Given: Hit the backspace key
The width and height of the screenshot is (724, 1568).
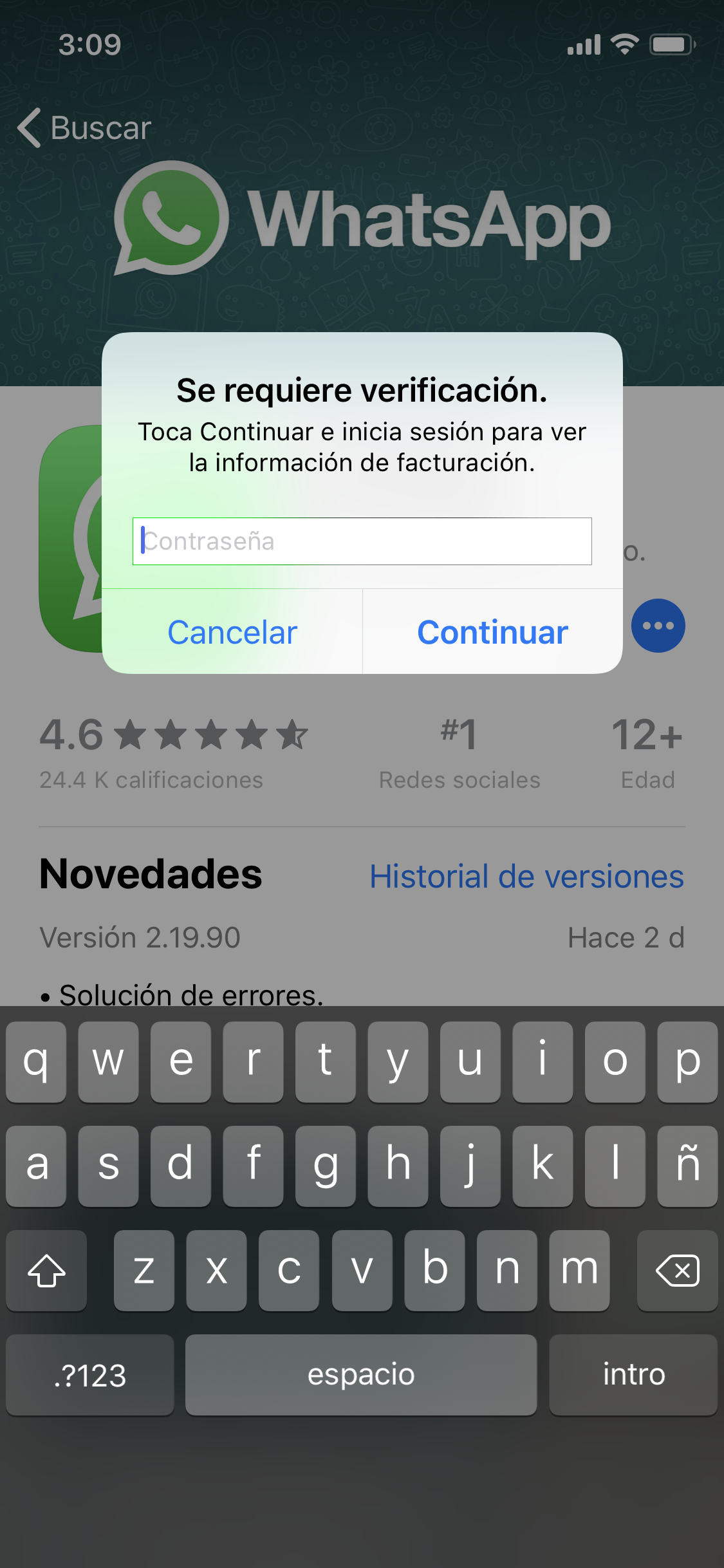Looking at the screenshot, I should [x=677, y=1271].
